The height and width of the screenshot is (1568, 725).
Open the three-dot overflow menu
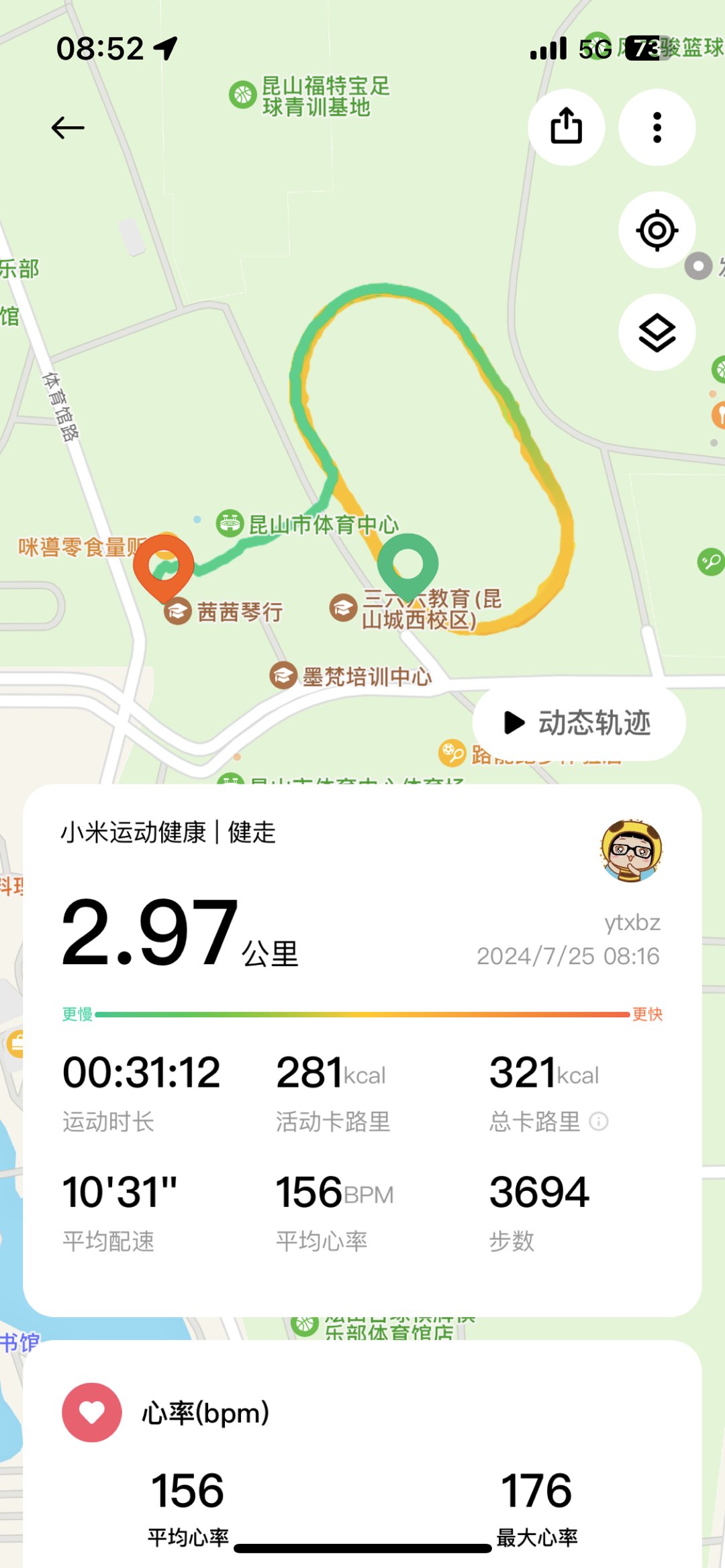(657, 127)
